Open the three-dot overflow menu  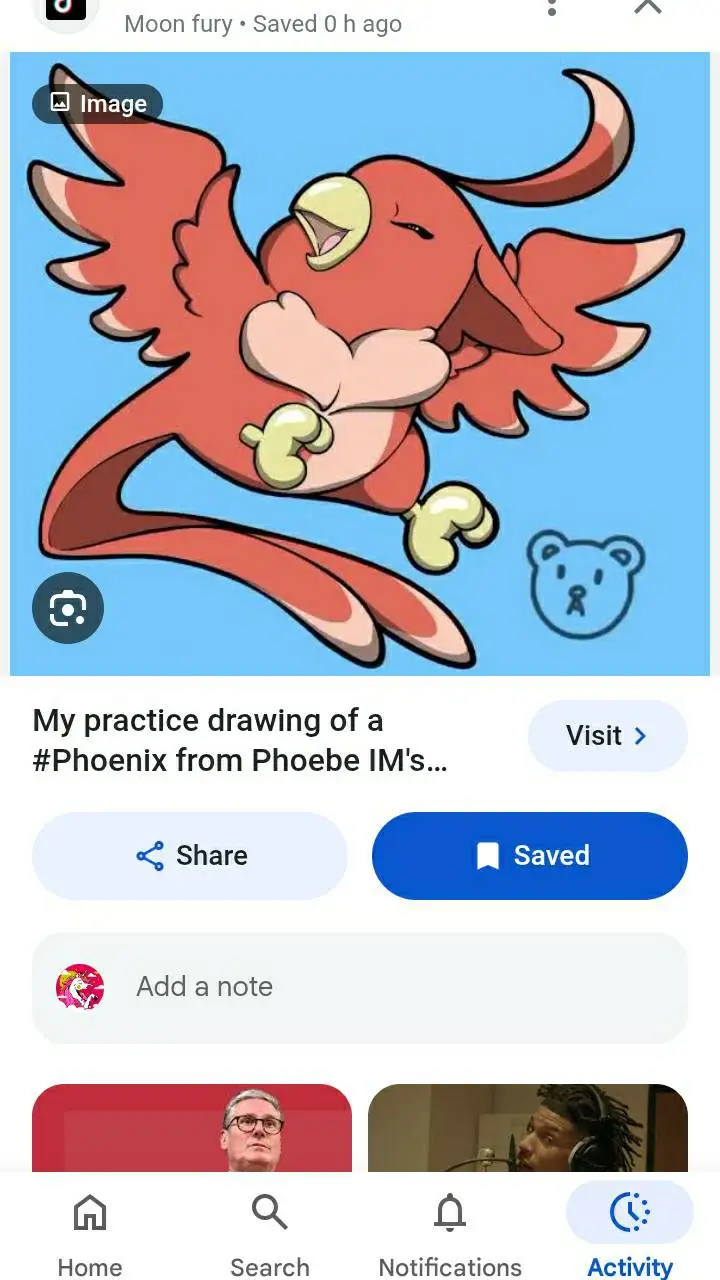[553, 8]
